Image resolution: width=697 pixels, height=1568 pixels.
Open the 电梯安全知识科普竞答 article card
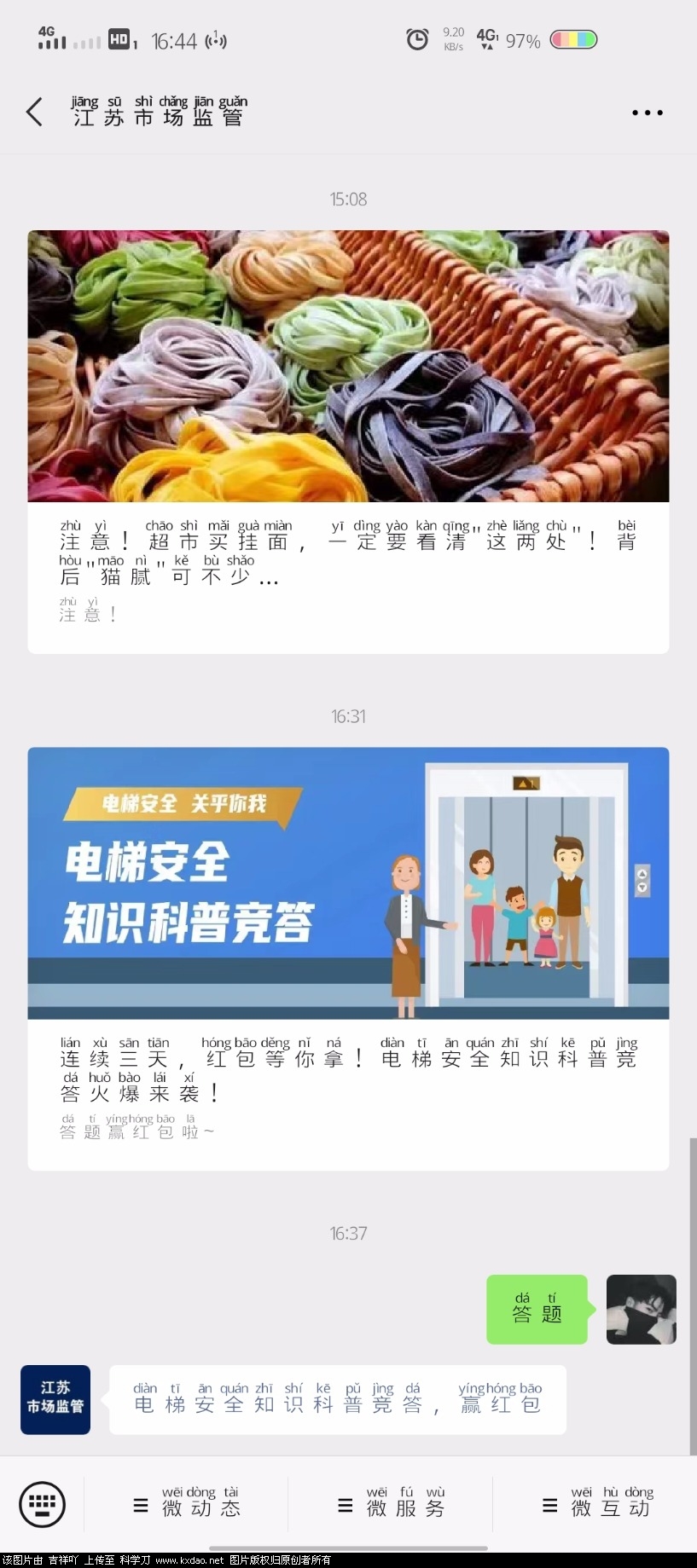(348, 958)
